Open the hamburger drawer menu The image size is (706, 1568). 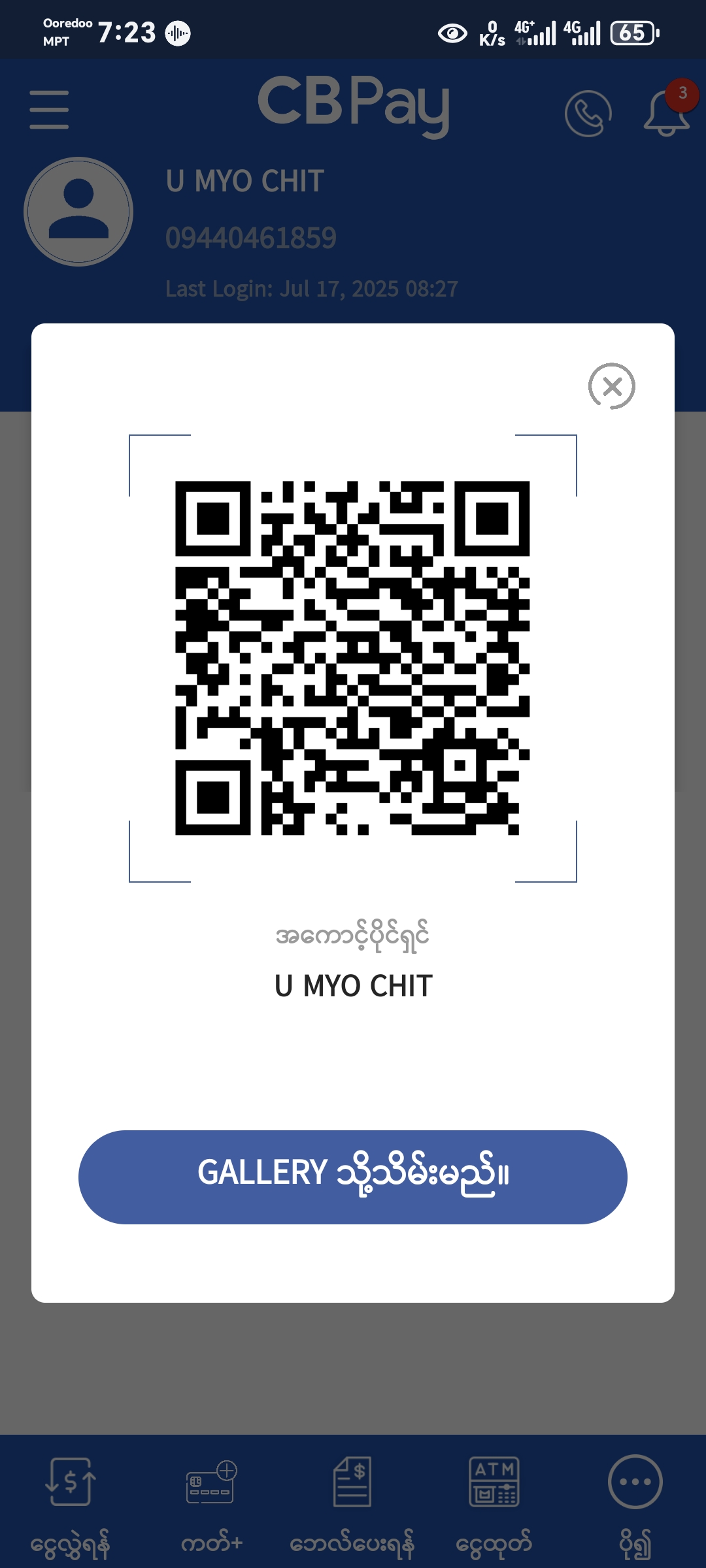(49, 110)
